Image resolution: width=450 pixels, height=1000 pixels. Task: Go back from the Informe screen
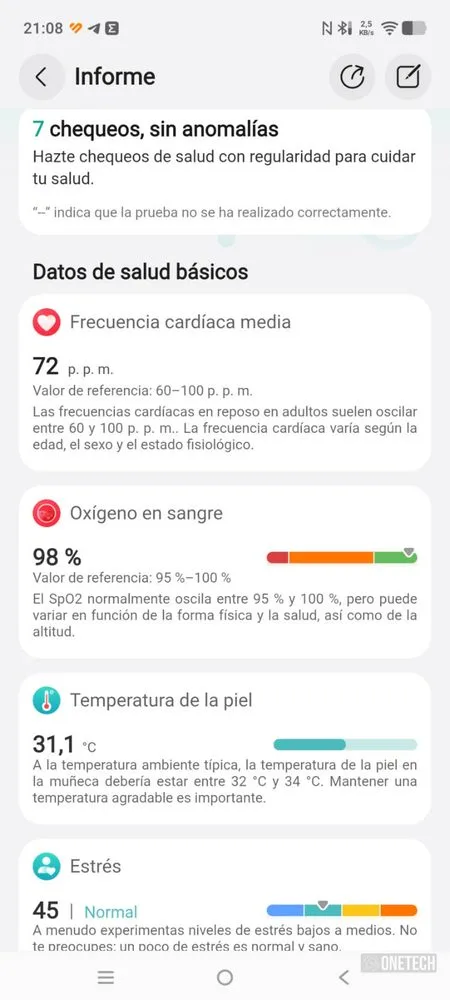pos(42,77)
